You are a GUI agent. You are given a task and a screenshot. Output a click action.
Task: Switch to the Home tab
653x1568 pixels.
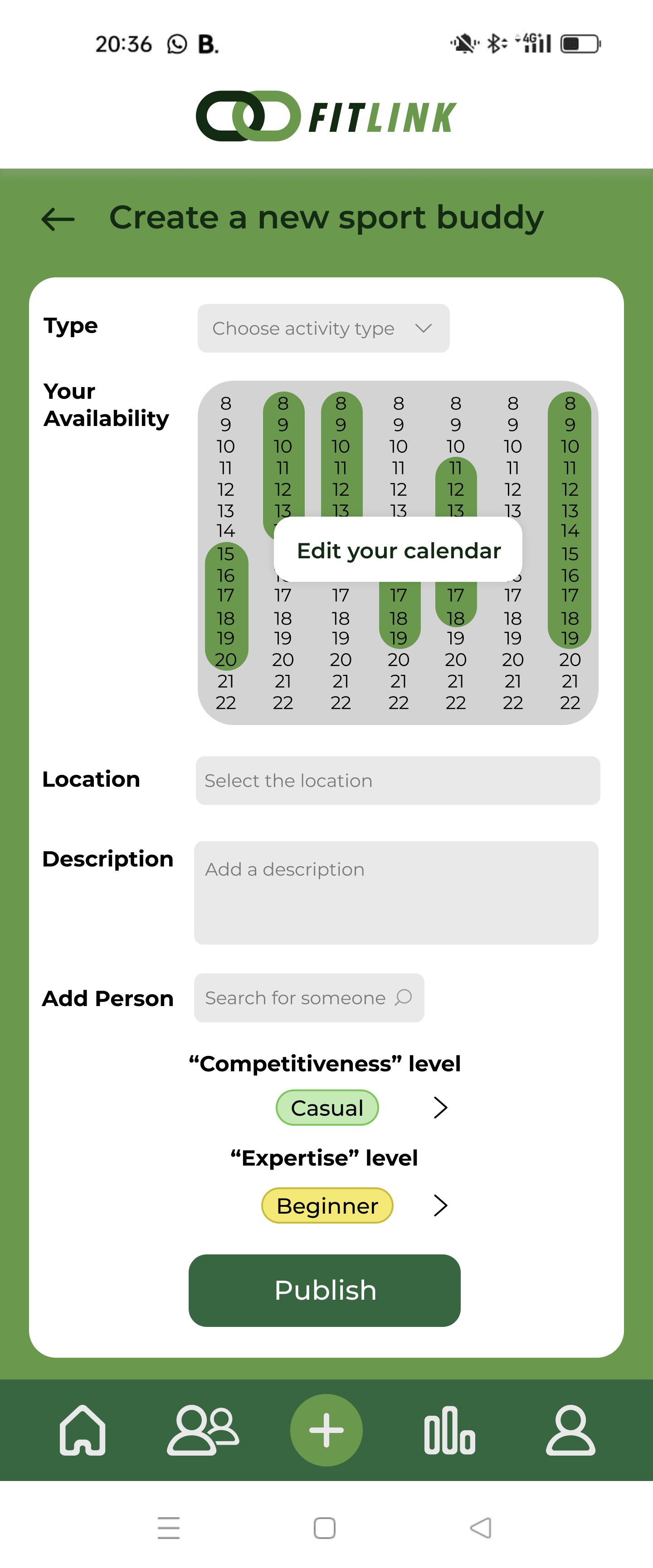83,1430
